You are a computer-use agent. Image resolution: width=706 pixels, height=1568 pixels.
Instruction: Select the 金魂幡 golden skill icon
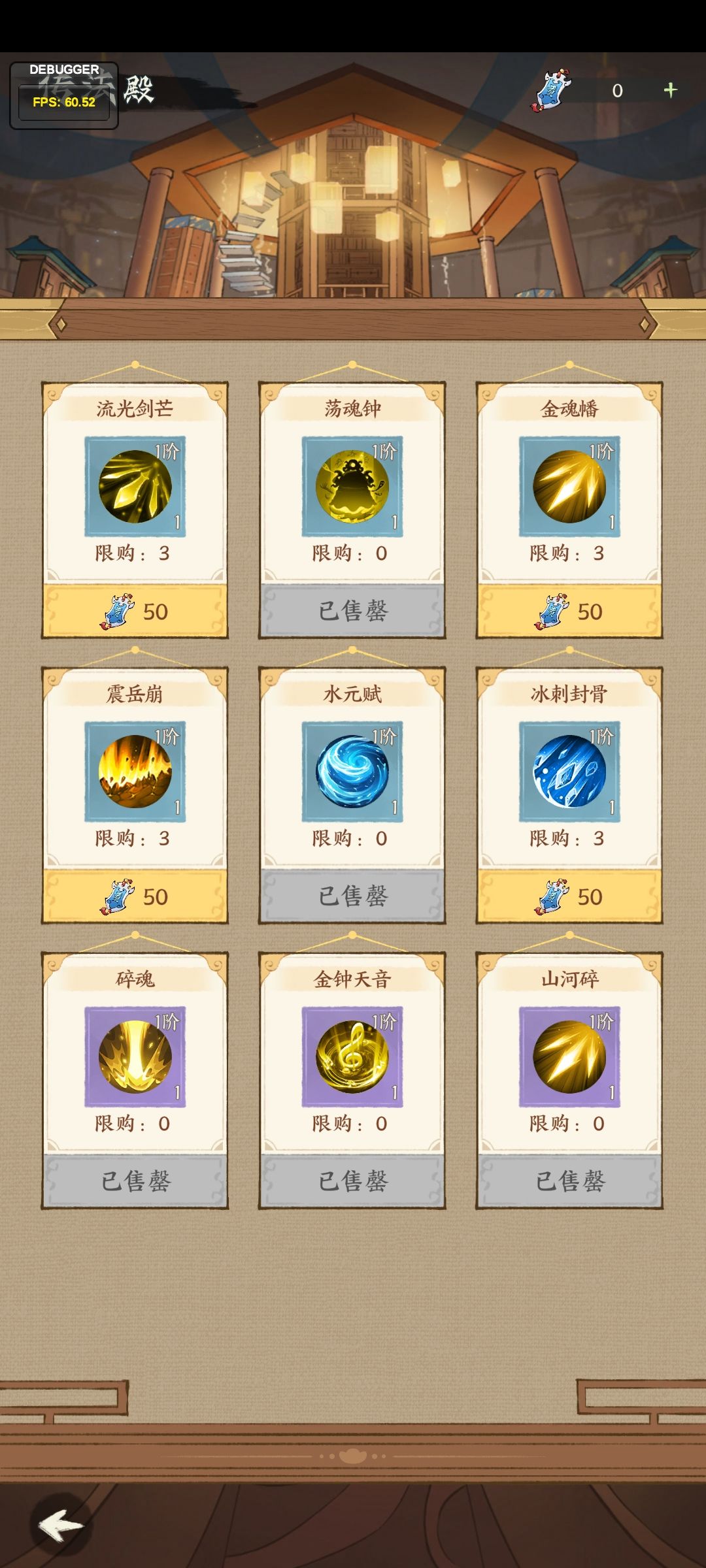click(570, 487)
